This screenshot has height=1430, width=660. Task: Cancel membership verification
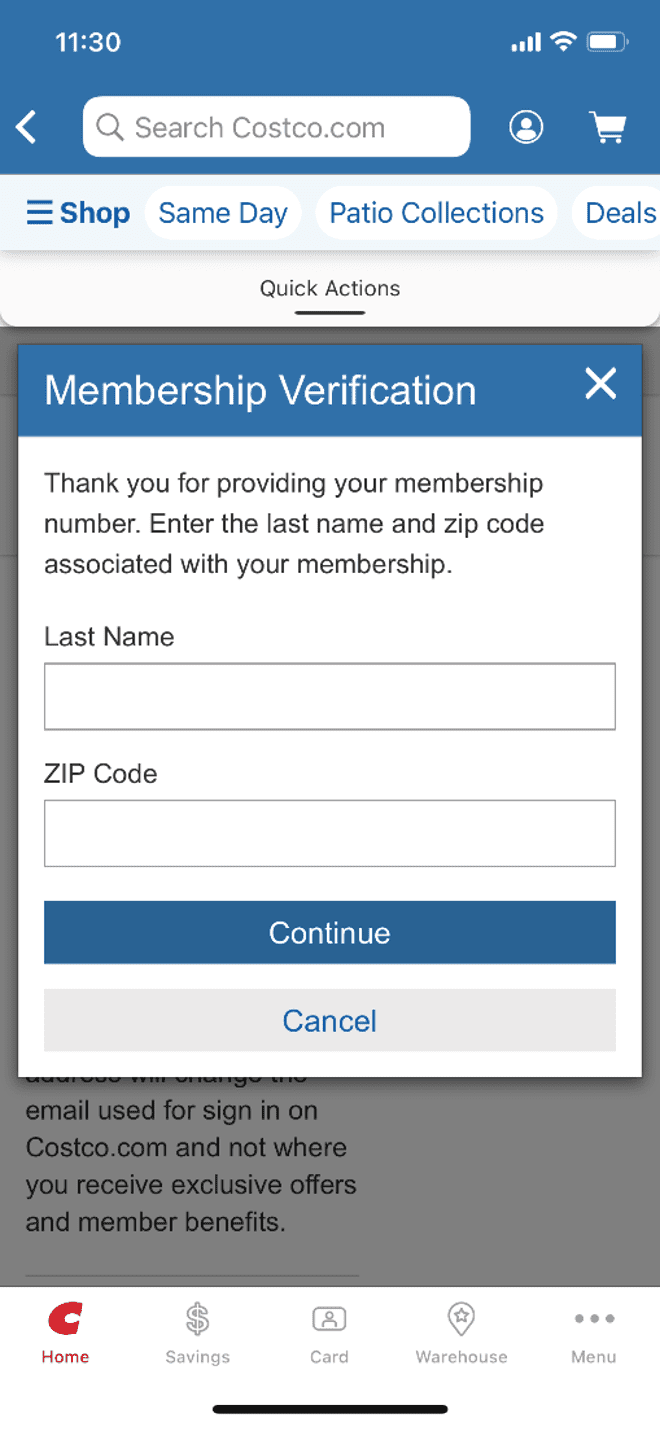point(330,1020)
